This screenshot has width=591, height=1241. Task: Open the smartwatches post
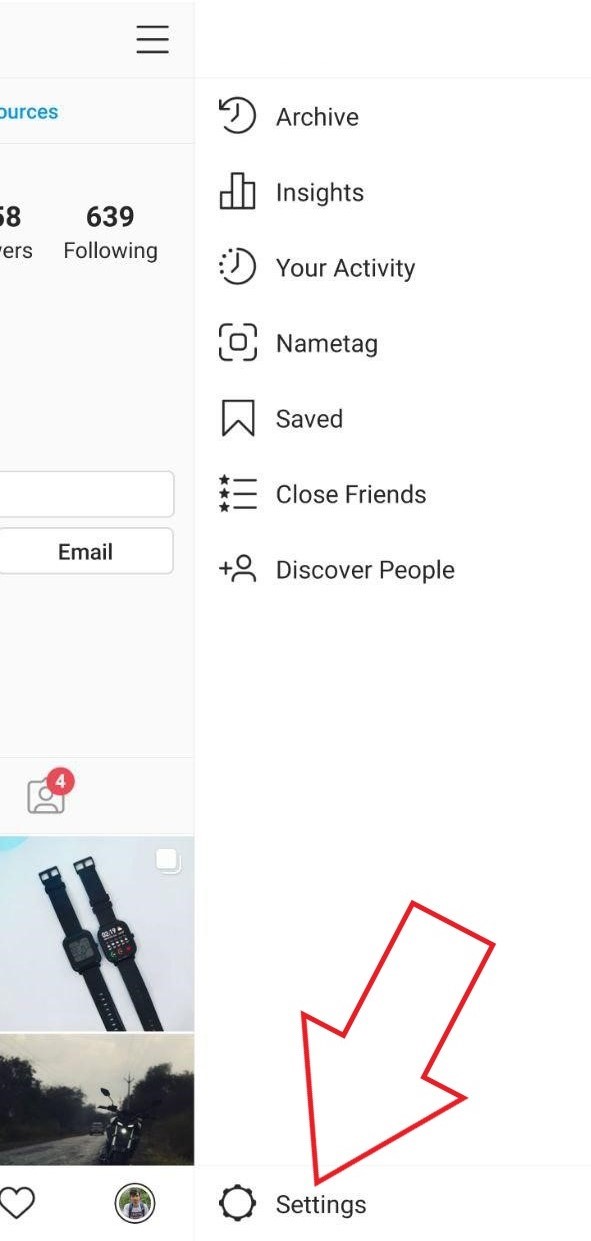click(97, 934)
